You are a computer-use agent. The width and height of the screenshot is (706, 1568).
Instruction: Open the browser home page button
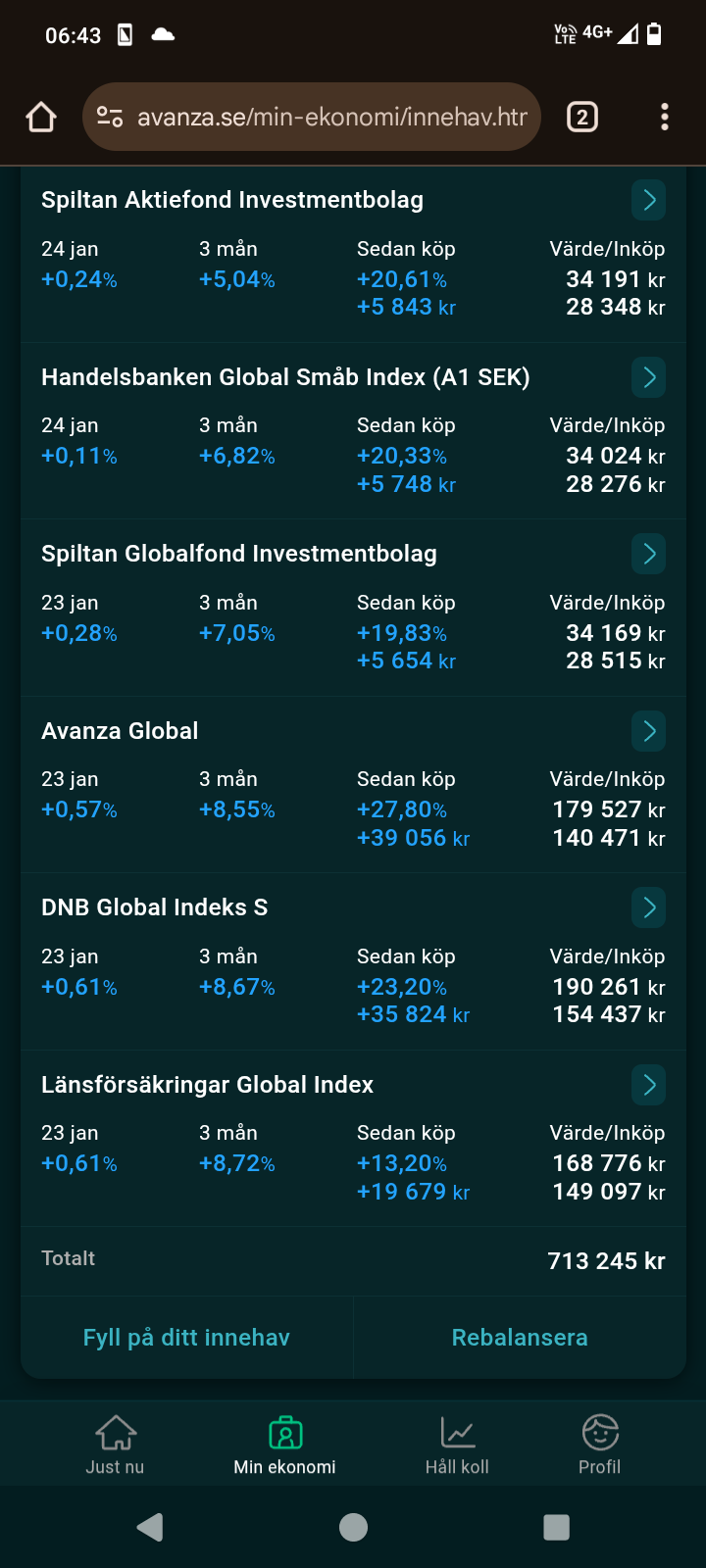coord(41,118)
